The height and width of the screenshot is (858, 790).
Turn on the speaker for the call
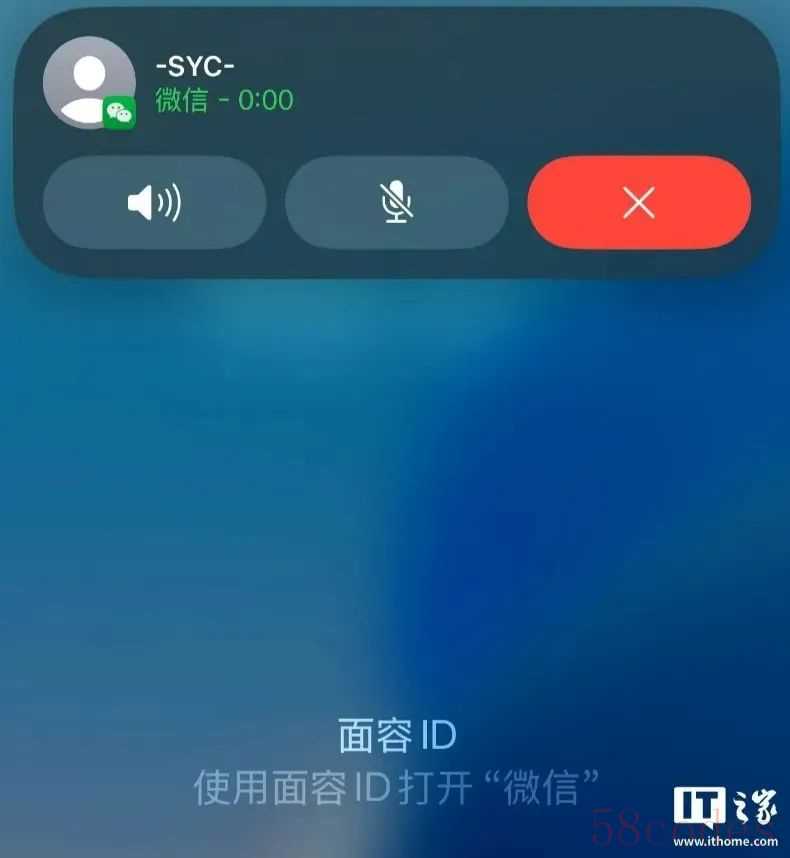(155, 203)
